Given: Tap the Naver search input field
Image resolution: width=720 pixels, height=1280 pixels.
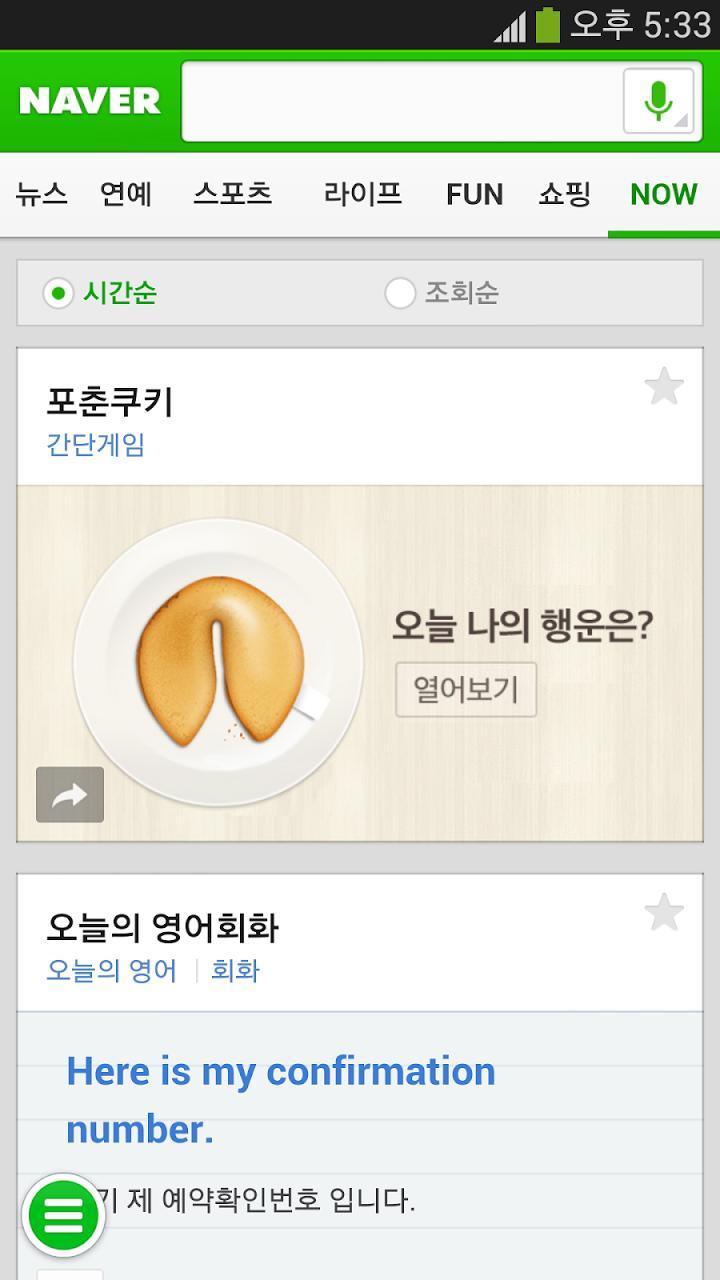Looking at the screenshot, I should [x=400, y=101].
